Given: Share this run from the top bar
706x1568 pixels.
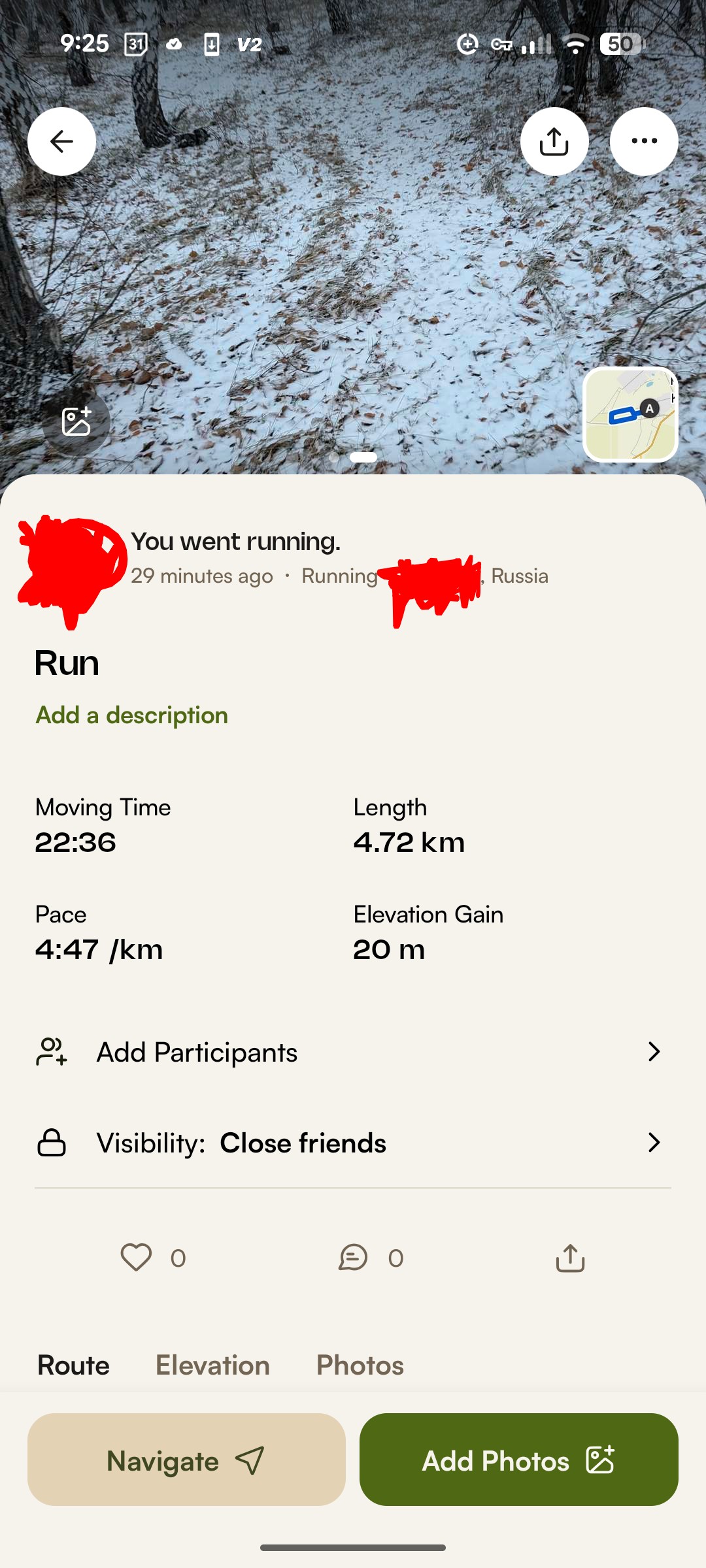Looking at the screenshot, I should 554,141.
